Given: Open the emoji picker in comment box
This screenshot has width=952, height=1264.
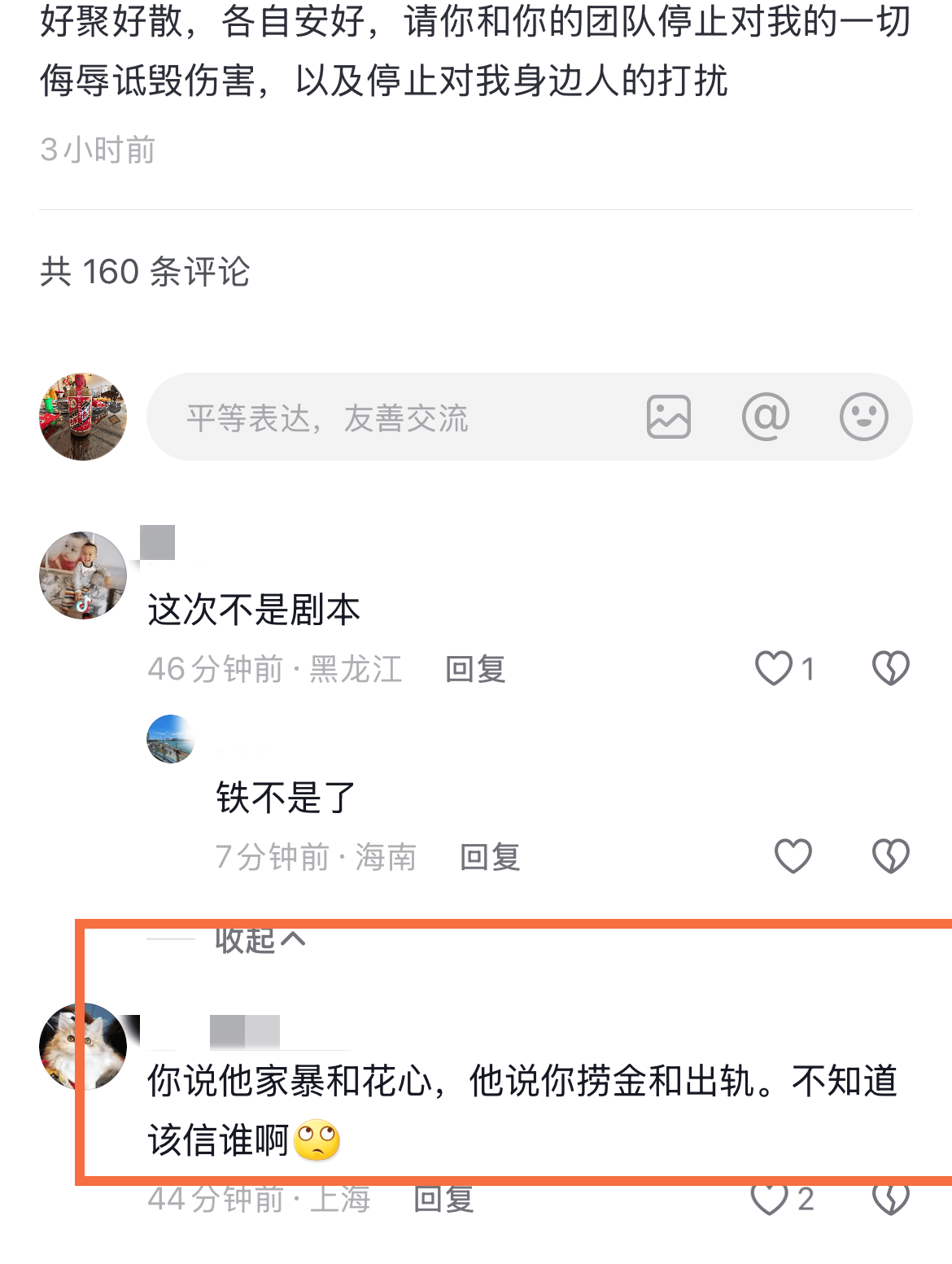Looking at the screenshot, I should (x=863, y=418).
